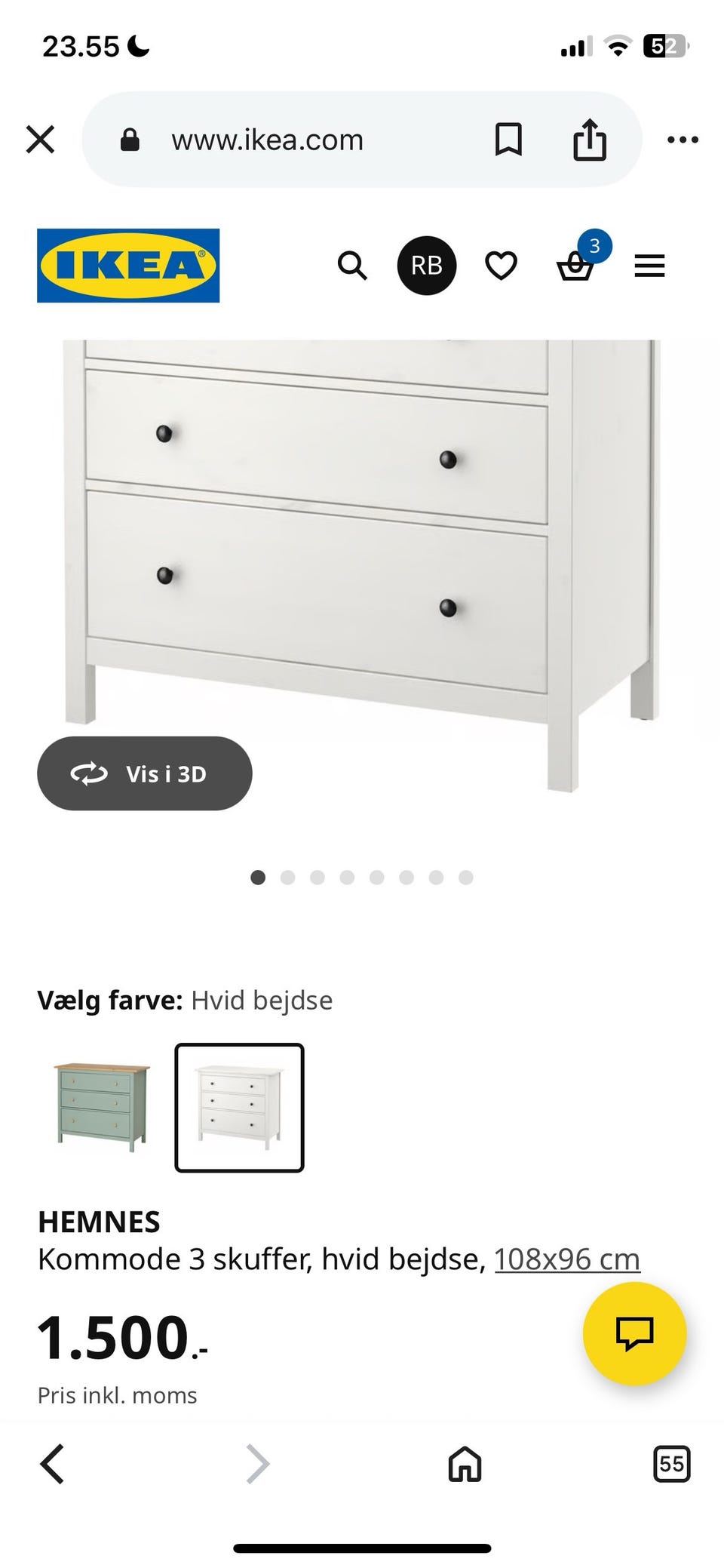
Task: Select the white Hvid bejdse variant thumbnail
Action: point(240,1107)
